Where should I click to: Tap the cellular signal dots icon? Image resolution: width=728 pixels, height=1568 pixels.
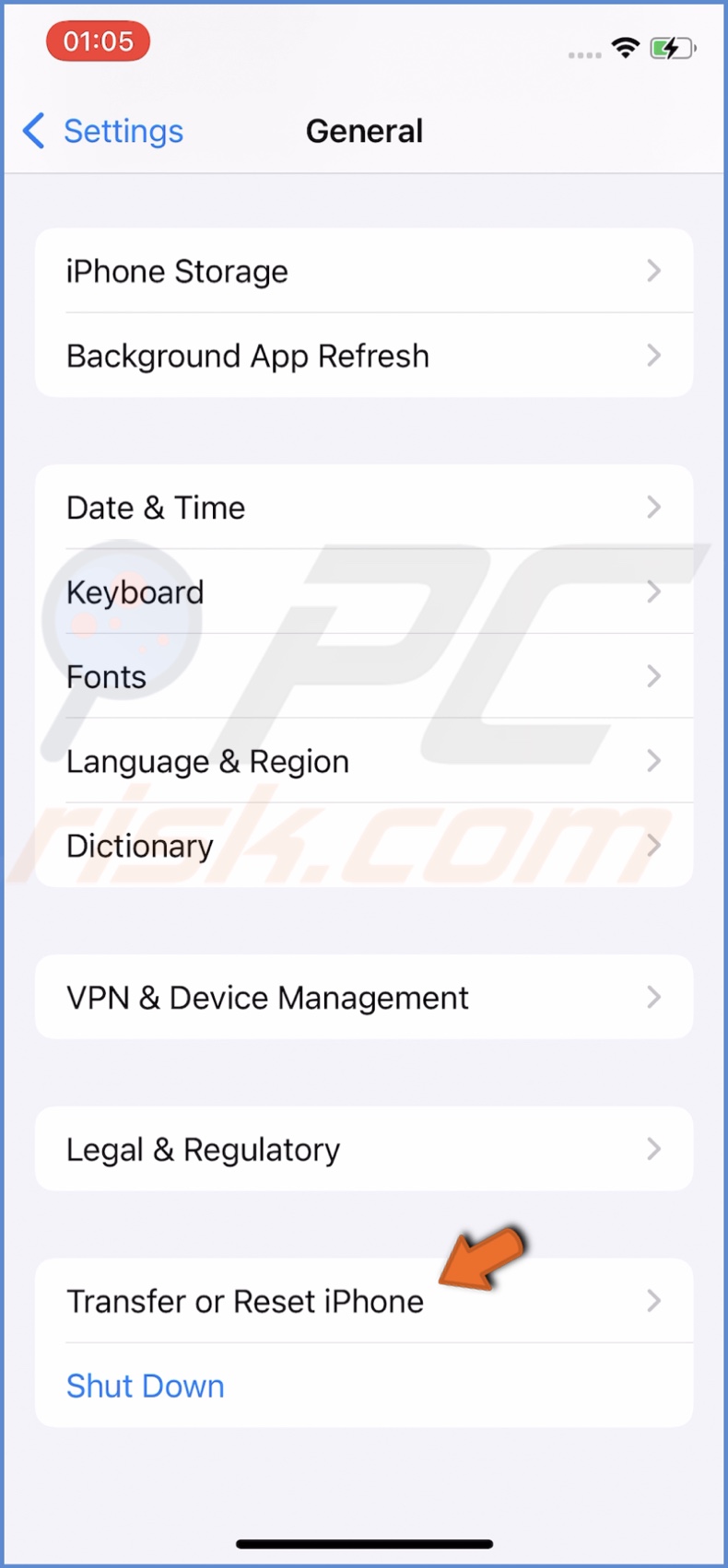point(583,53)
